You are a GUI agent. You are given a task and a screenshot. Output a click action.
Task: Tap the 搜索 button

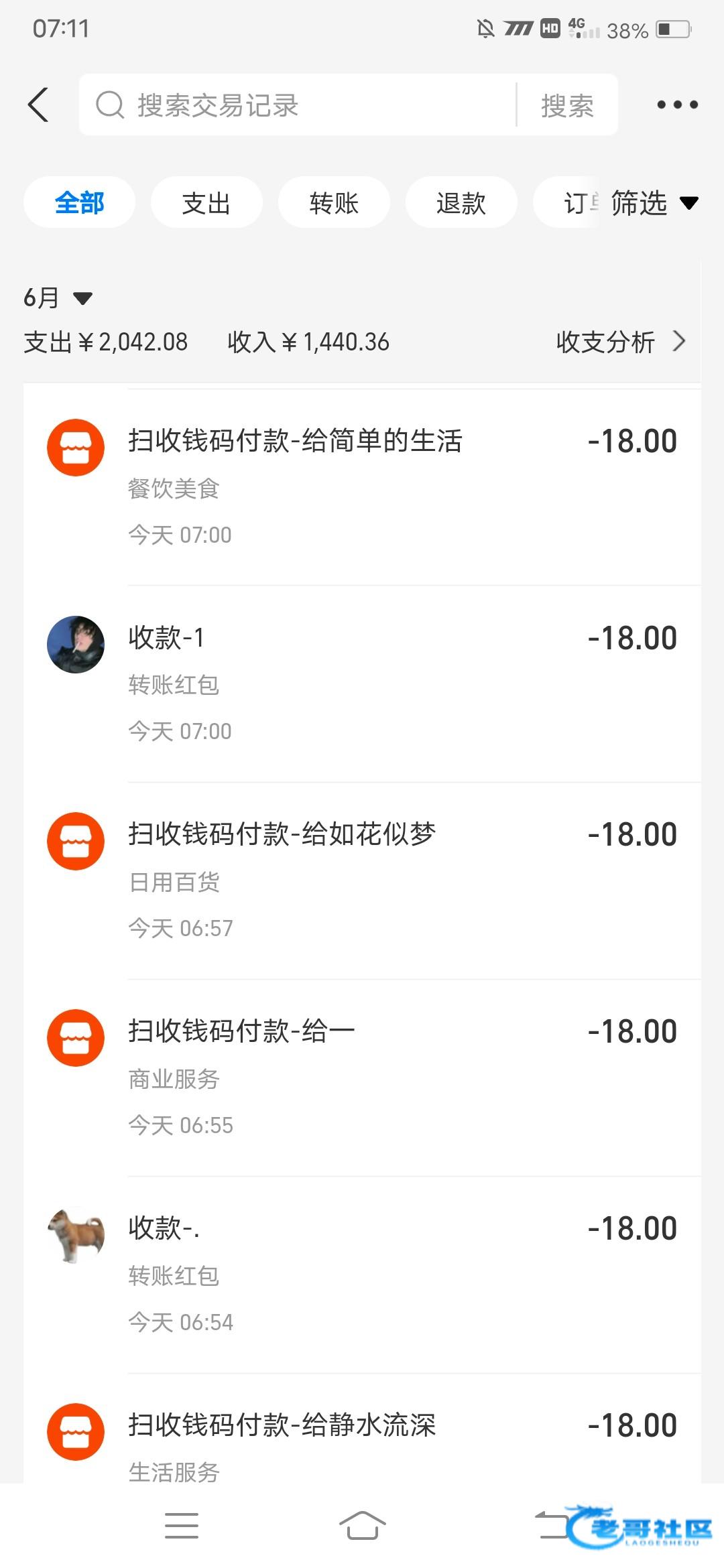click(x=567, y=105)
